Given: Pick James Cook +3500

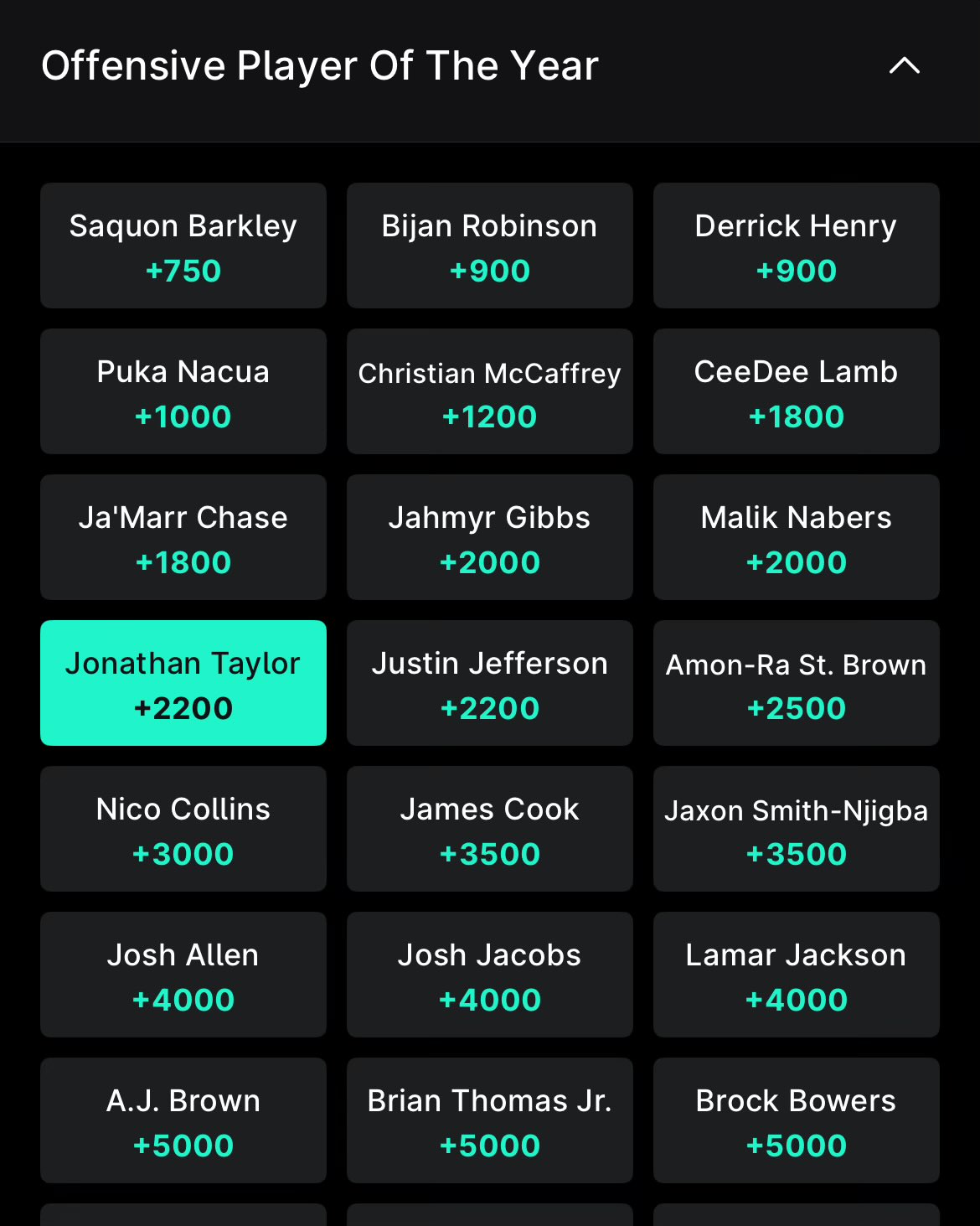Looking at the screenshot, I should coord(489,829).
